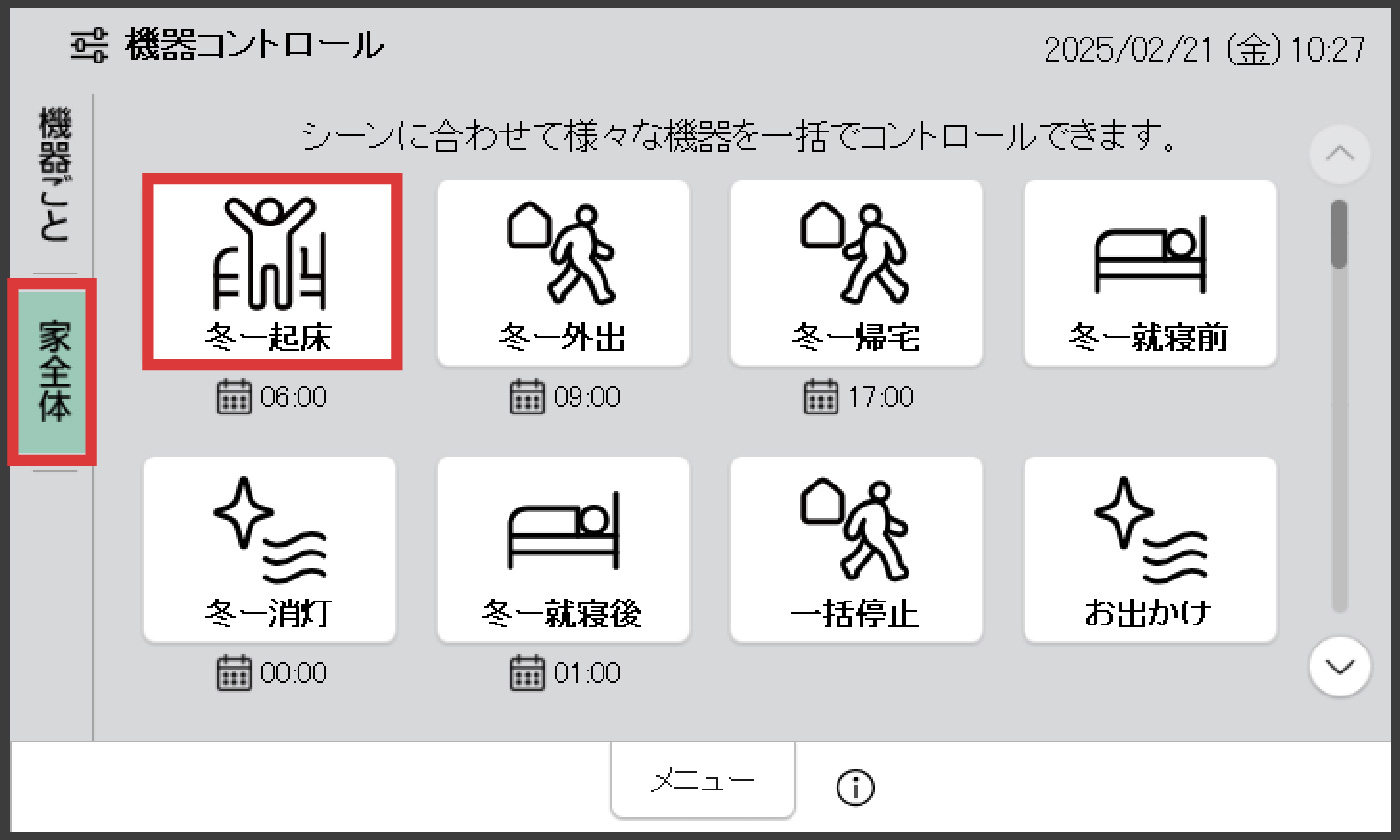This screenshot has height=840, width=1400.
Task: Run the 冬ー外出 scene
Action: [x=563, y=272]
